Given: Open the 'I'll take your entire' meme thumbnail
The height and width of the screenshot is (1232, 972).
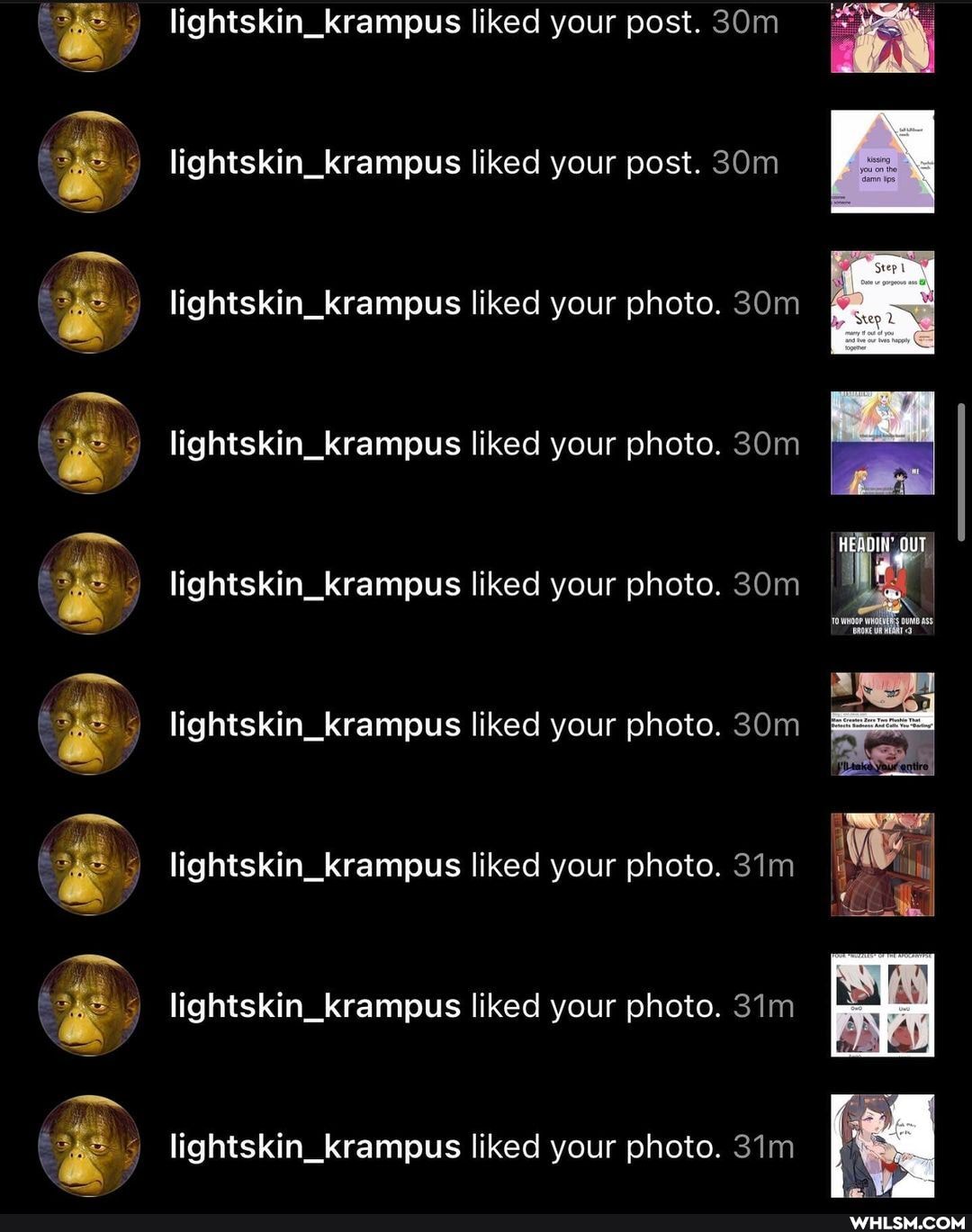Looking at the screenshot, I should pos(882,724).
